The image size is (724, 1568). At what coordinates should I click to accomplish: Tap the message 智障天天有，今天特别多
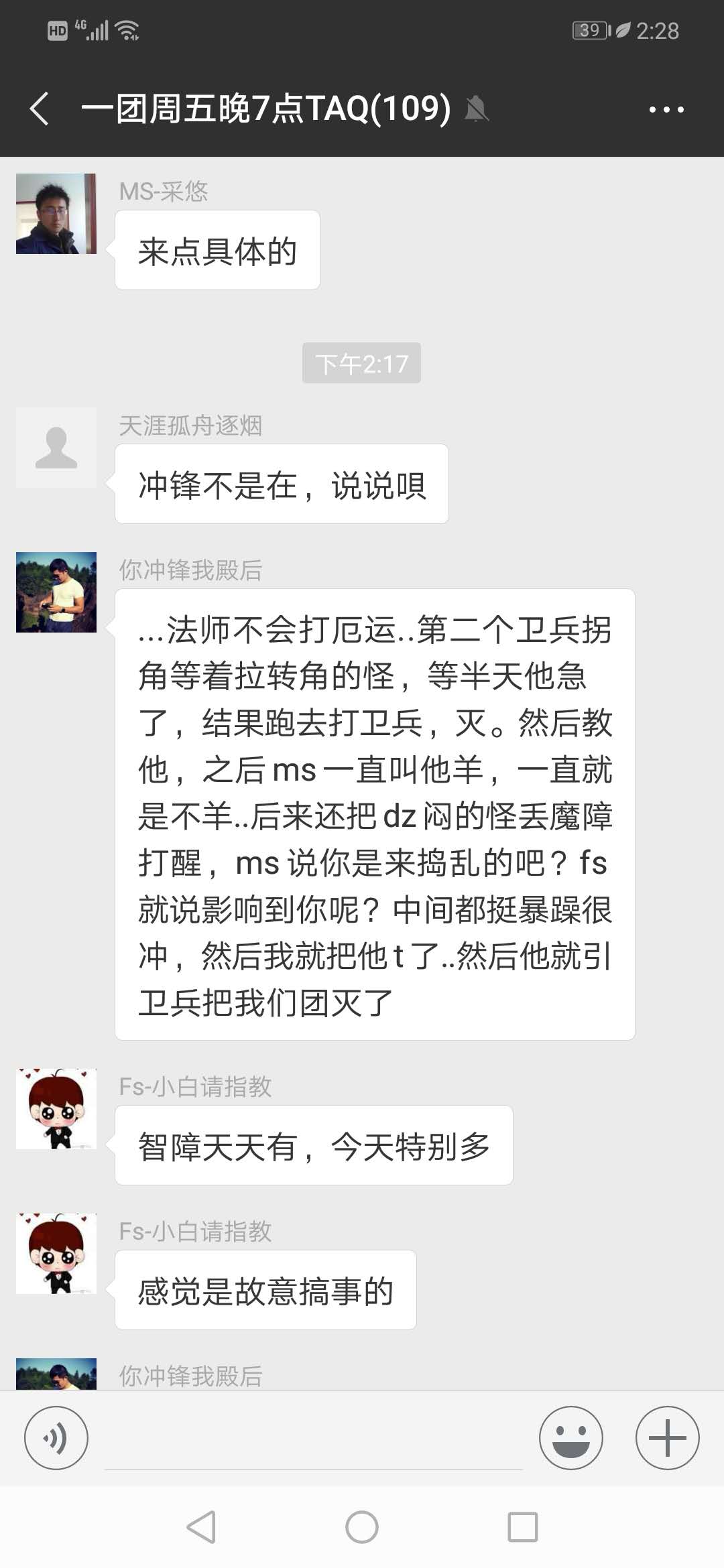pos(315,1143)
